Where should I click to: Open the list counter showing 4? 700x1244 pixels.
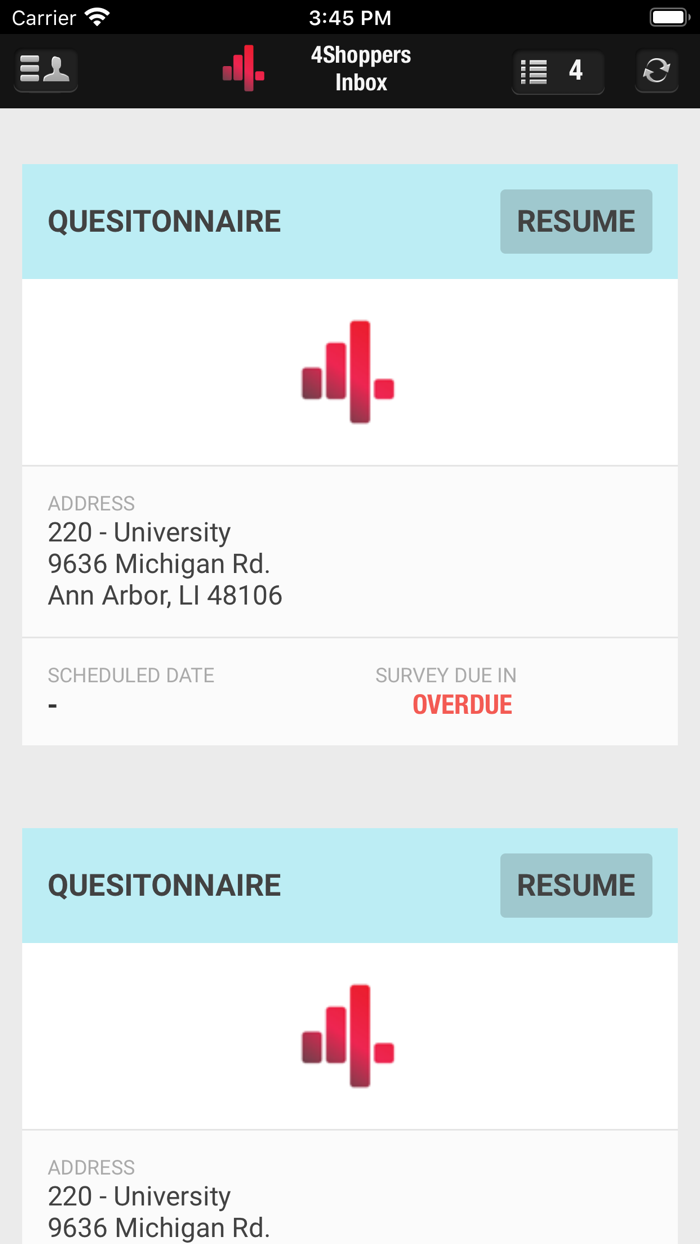click(x=557, y=71)
